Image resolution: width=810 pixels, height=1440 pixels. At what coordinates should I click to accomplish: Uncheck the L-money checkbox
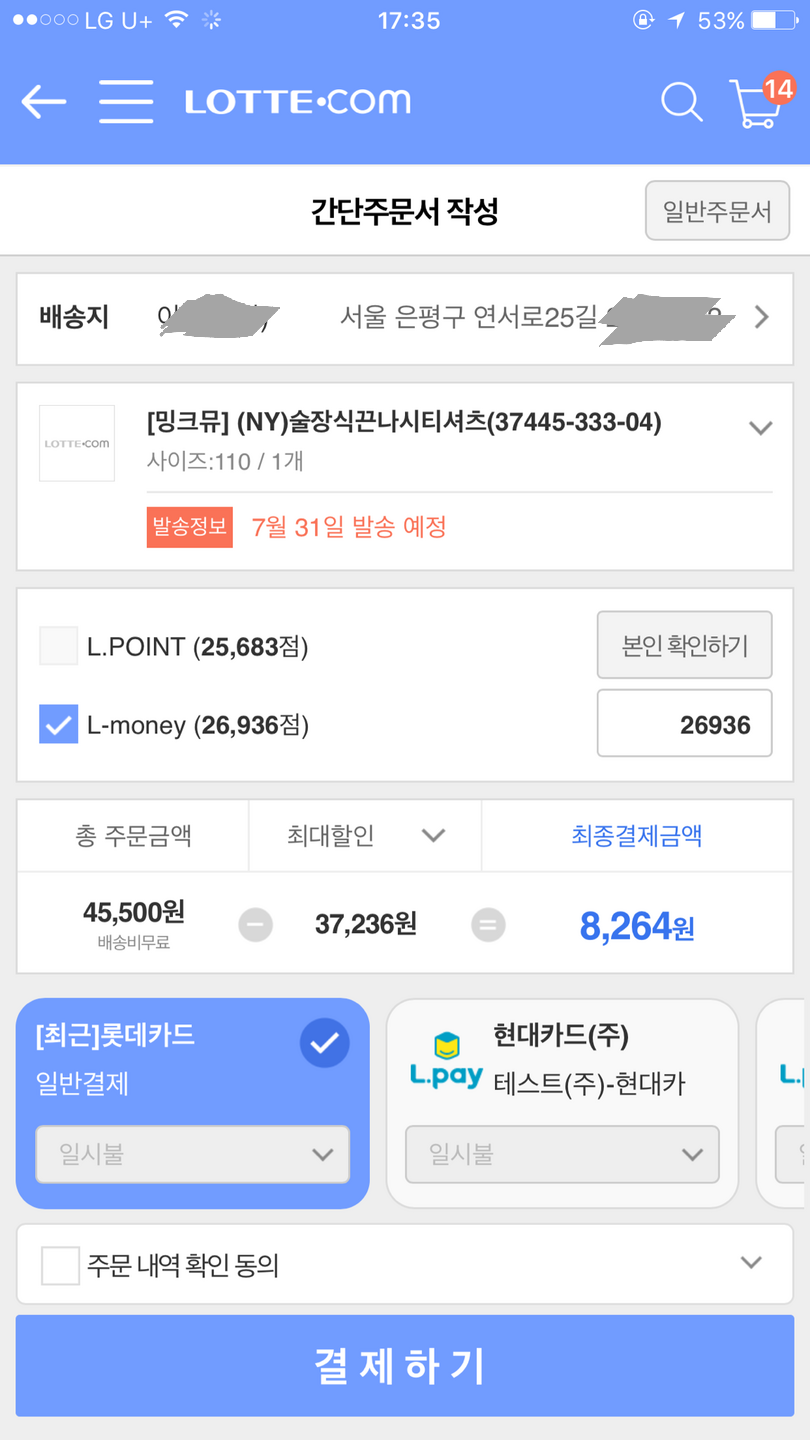(x=58, y=724)
